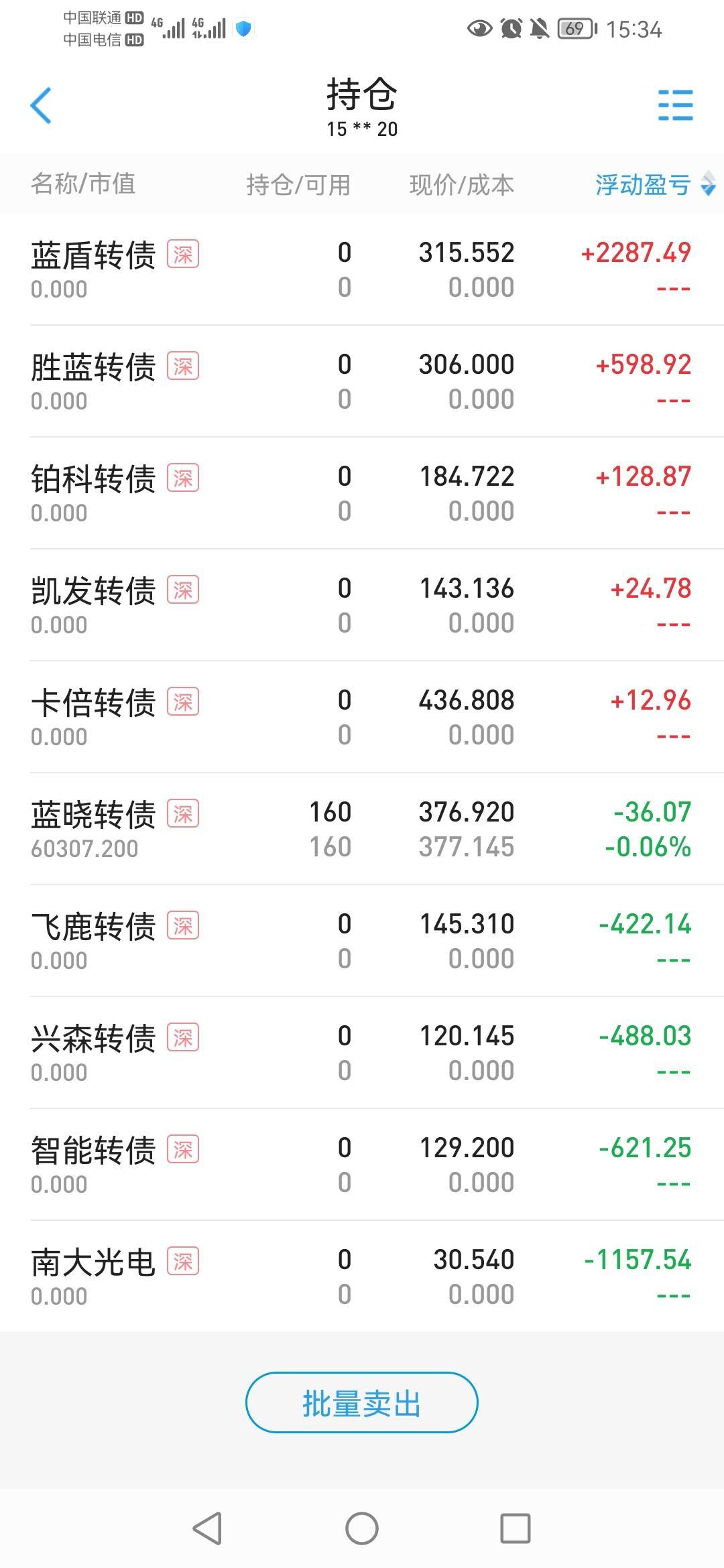
Task: Open the recent apps view
Action: coord(516,1528)
